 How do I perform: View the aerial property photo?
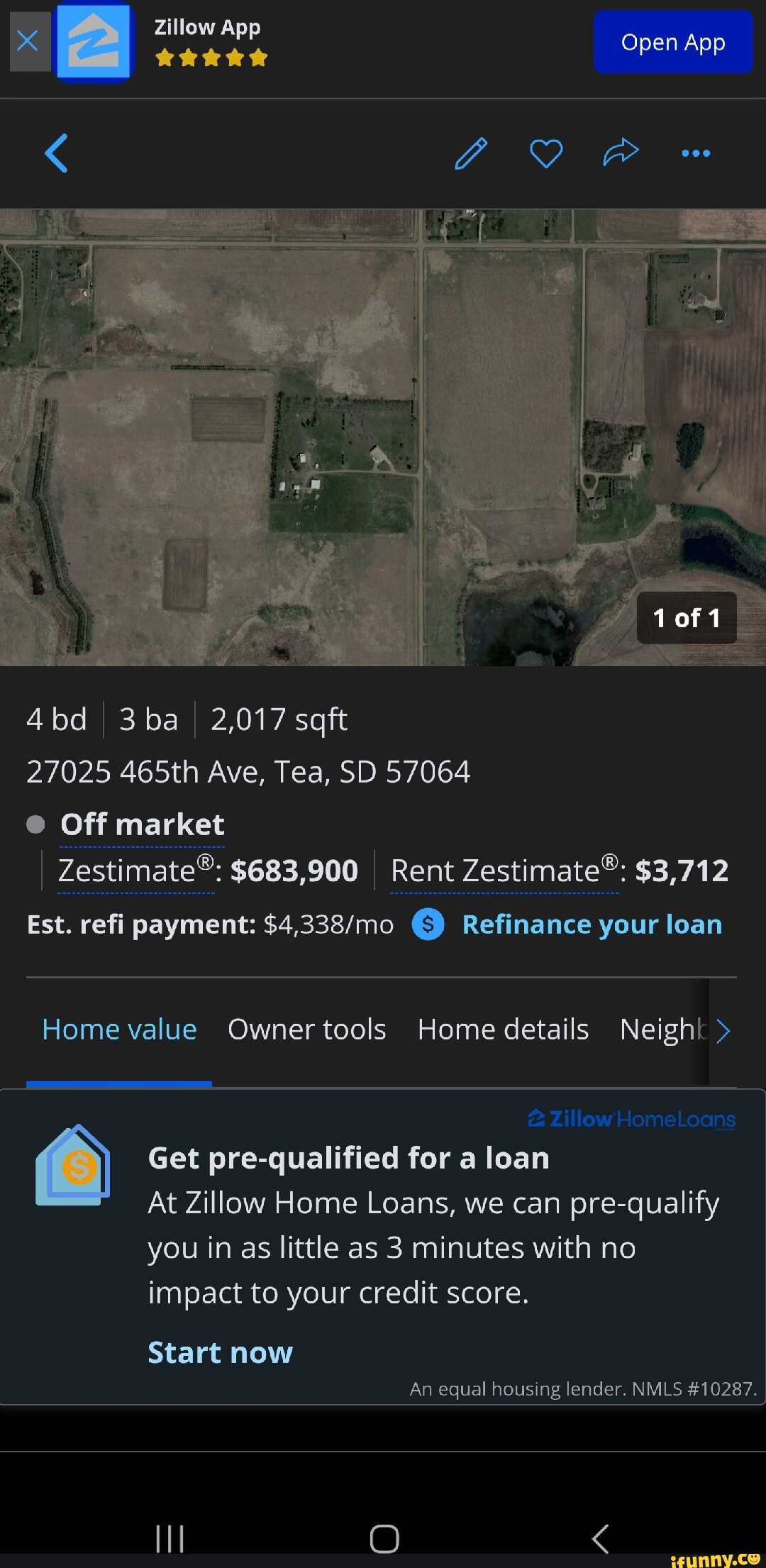tap(383, 437)
